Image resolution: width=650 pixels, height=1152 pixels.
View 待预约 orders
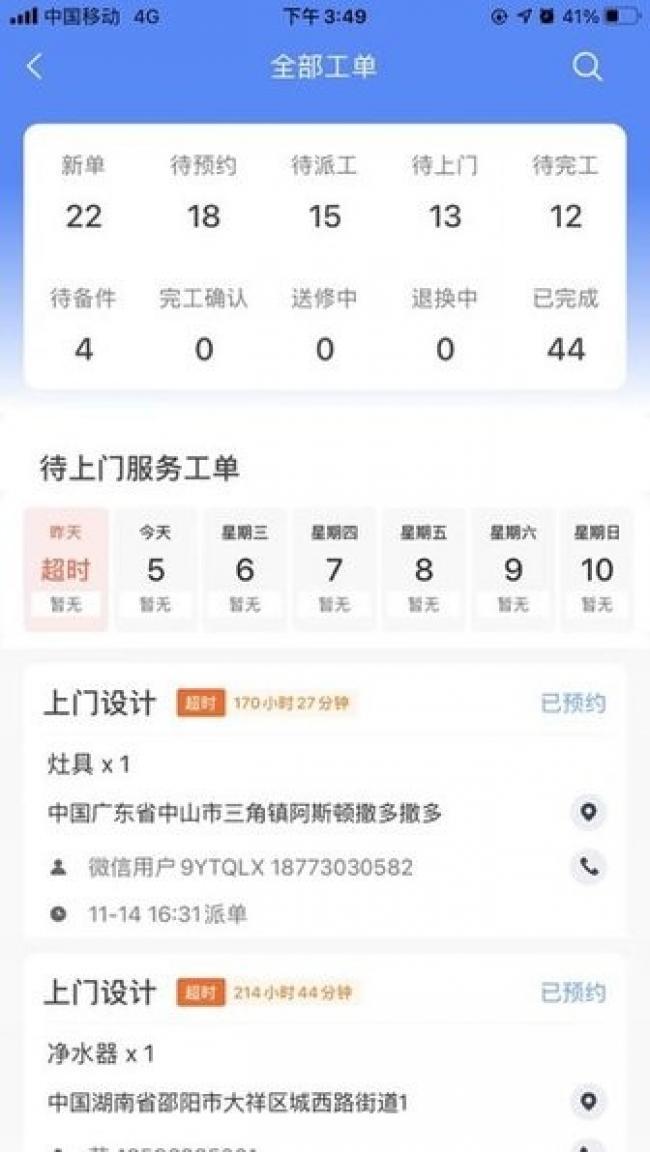(x=203, y=193)
